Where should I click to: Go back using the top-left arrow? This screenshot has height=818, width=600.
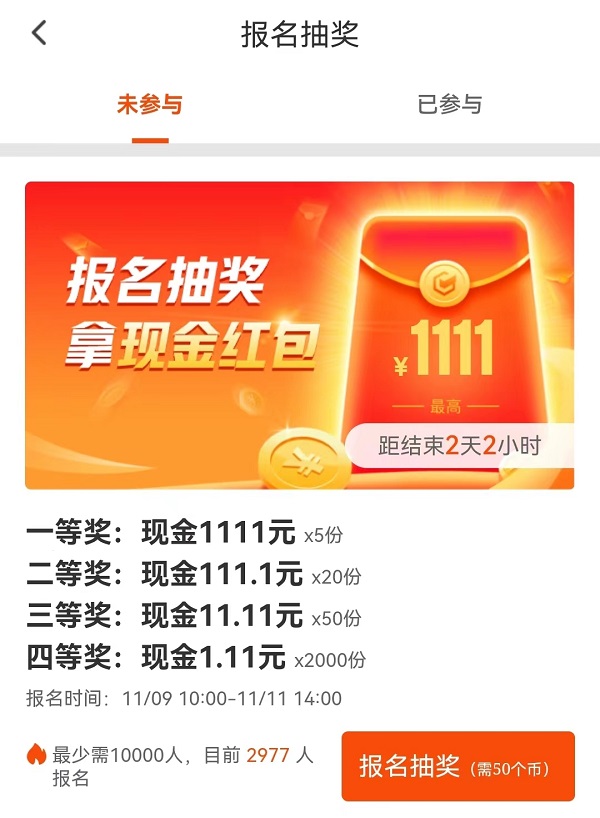tap(39, 33)
